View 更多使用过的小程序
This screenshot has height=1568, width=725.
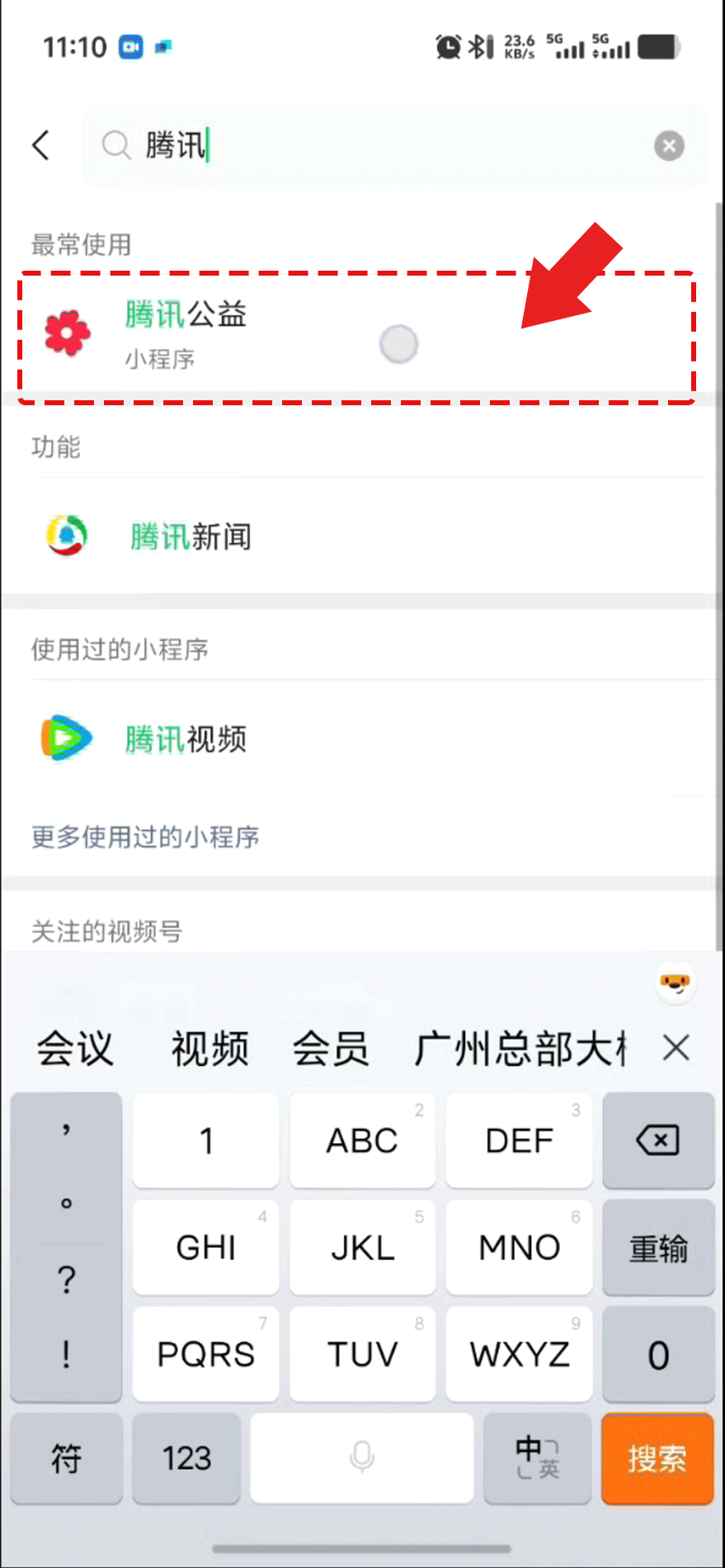tap(145, 837)
